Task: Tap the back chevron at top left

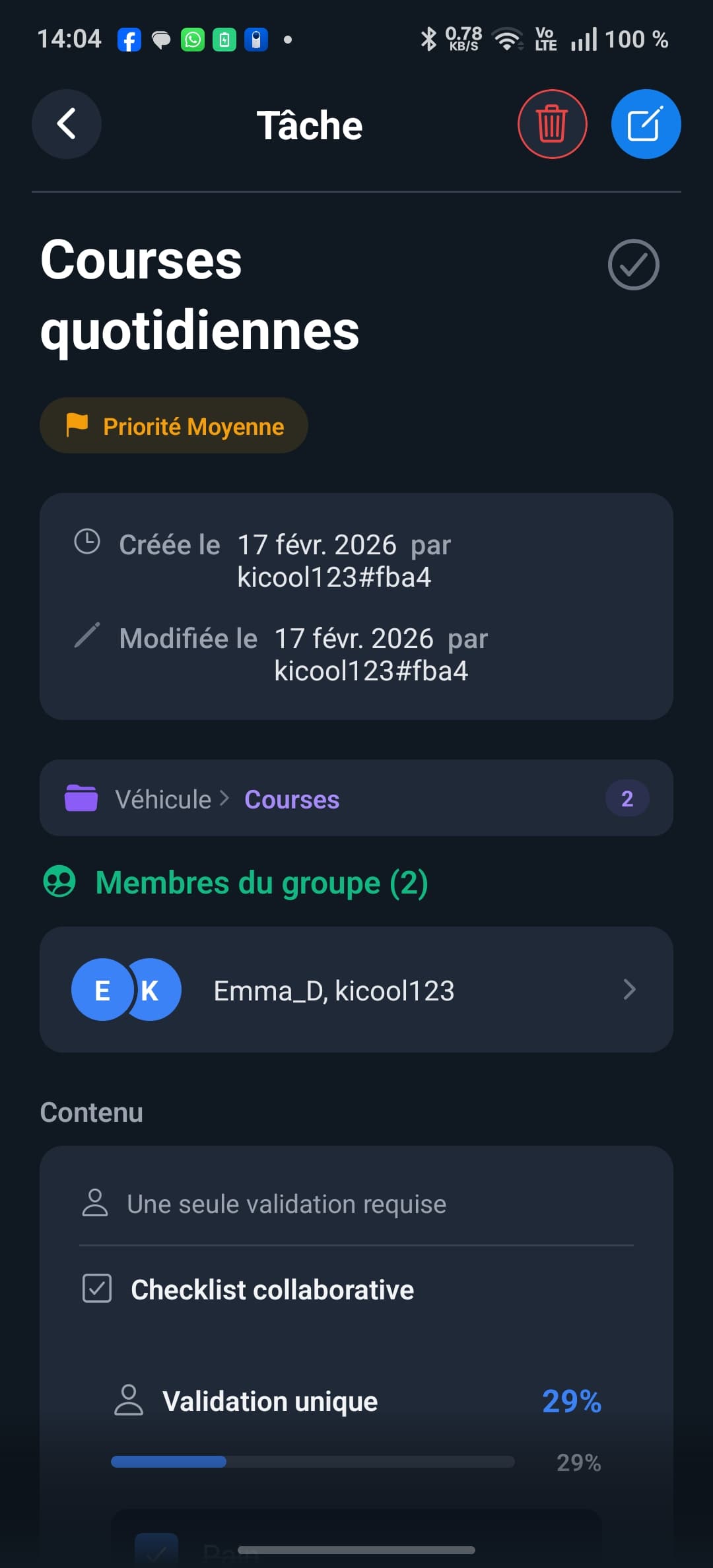Action: click(x=66, y=124)
